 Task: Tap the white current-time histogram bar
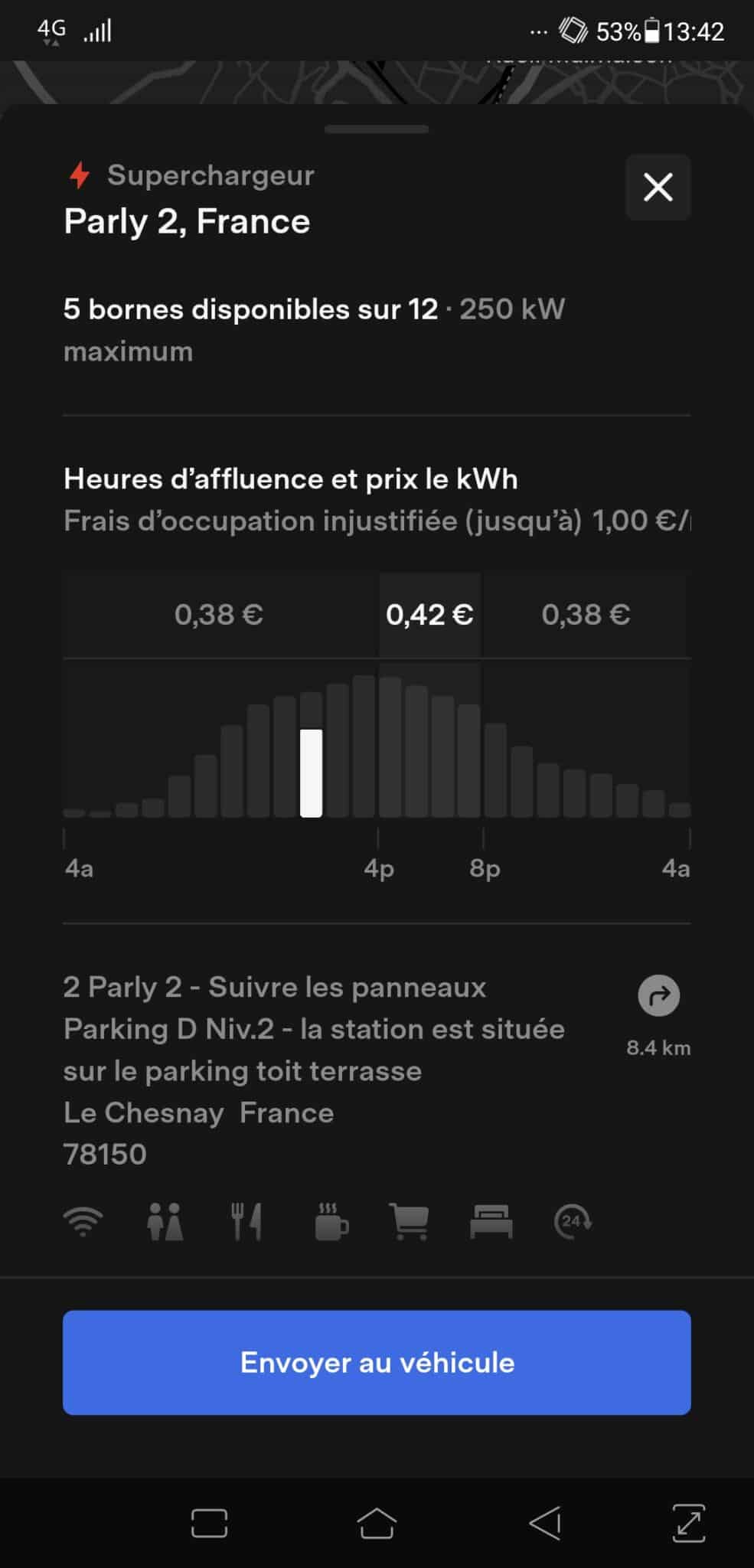[311, 773]
